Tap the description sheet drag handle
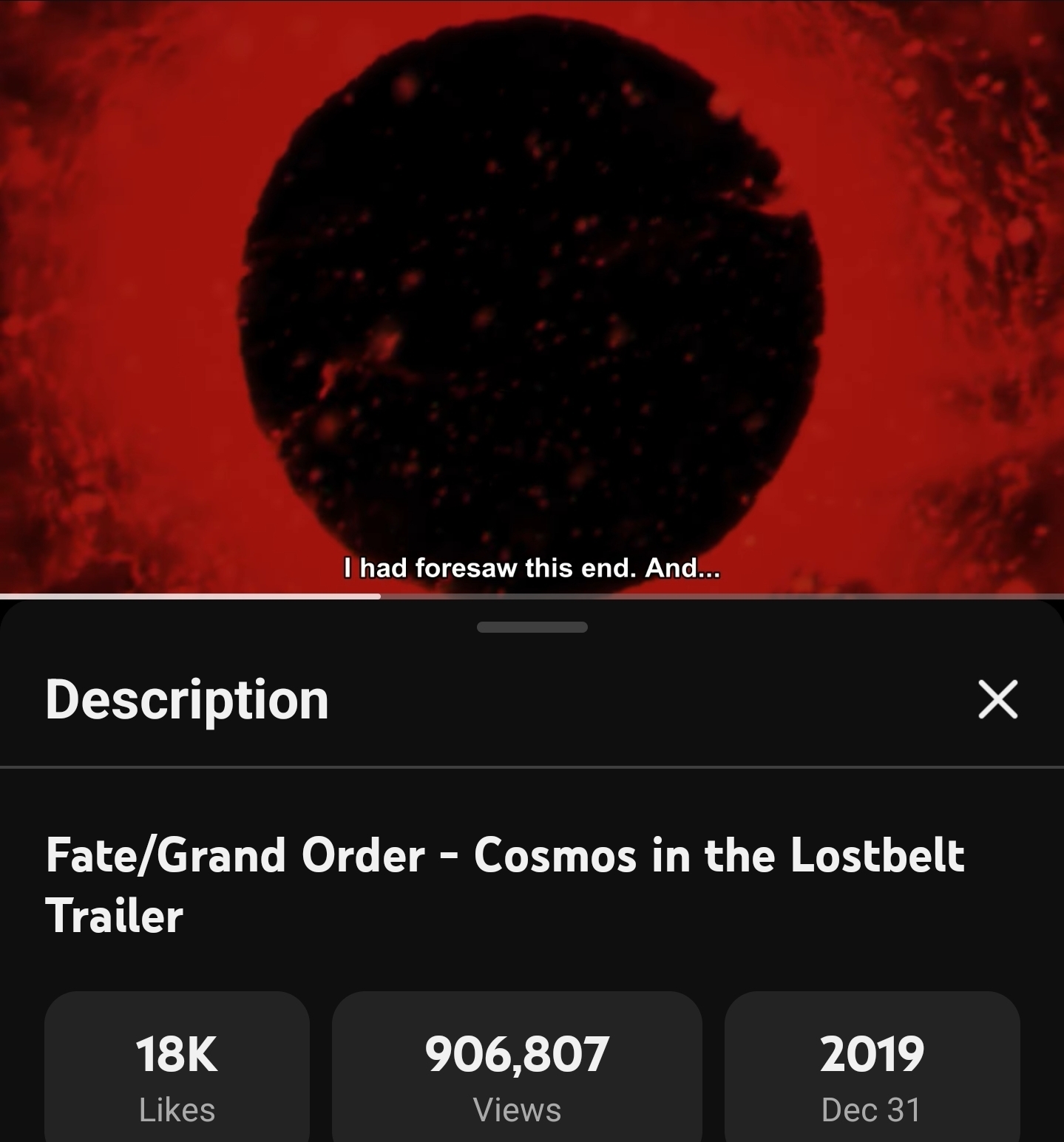This screenshot has height=1142, width=1064. (x=532, y=628)
